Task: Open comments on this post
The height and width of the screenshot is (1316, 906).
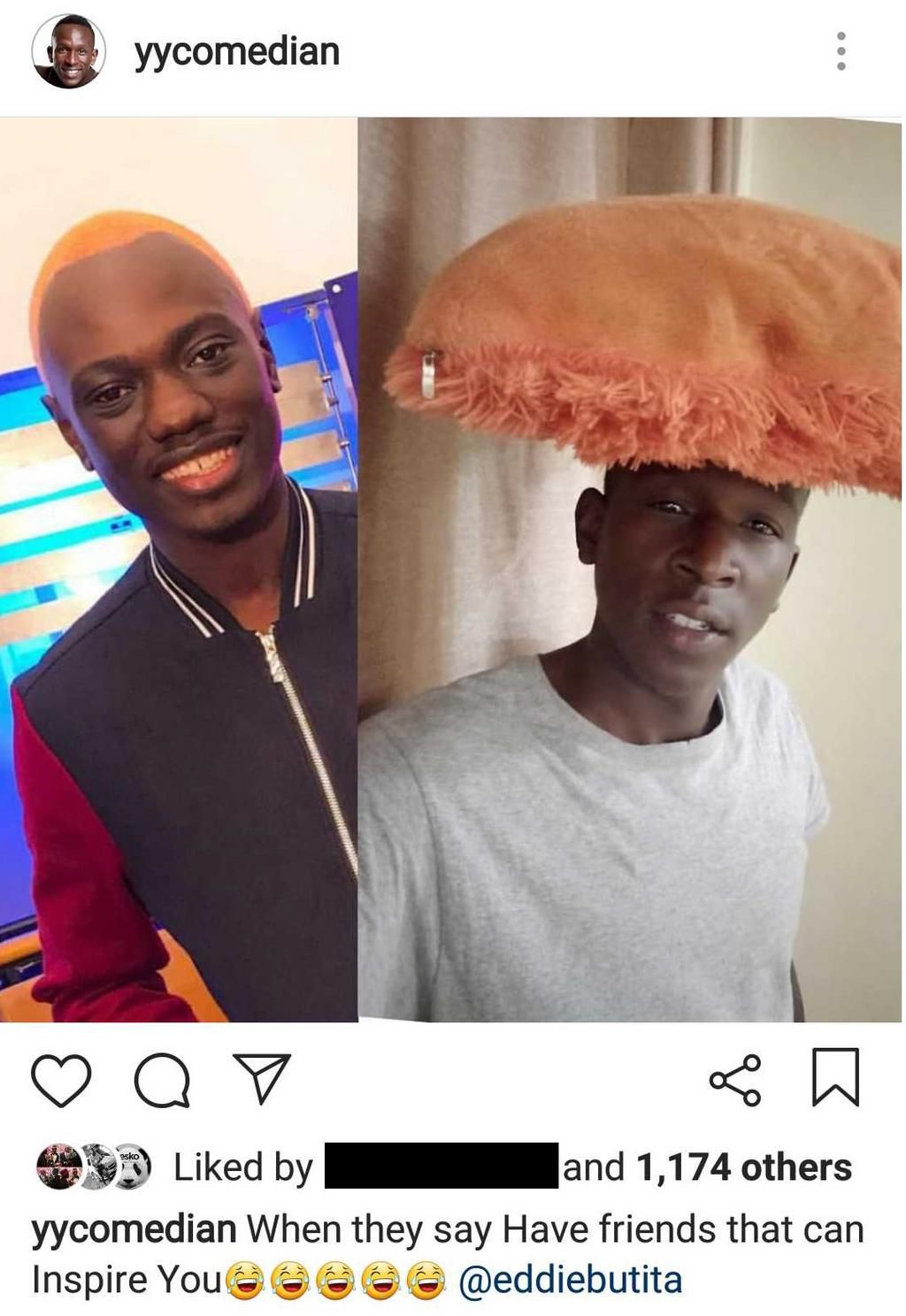Action: pos(162,1080)
